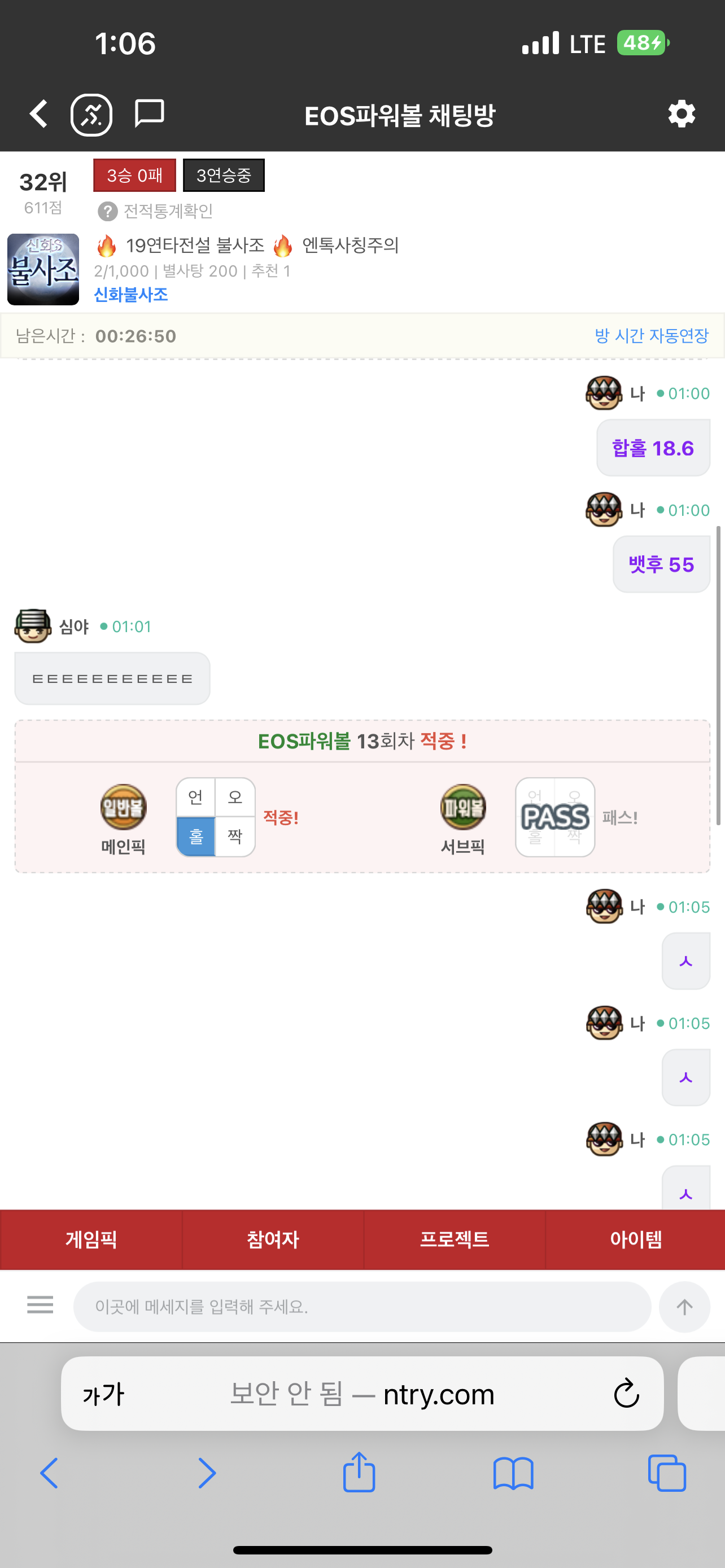
Task: Switch to 아이템 tab
Action: [636, 1239]
